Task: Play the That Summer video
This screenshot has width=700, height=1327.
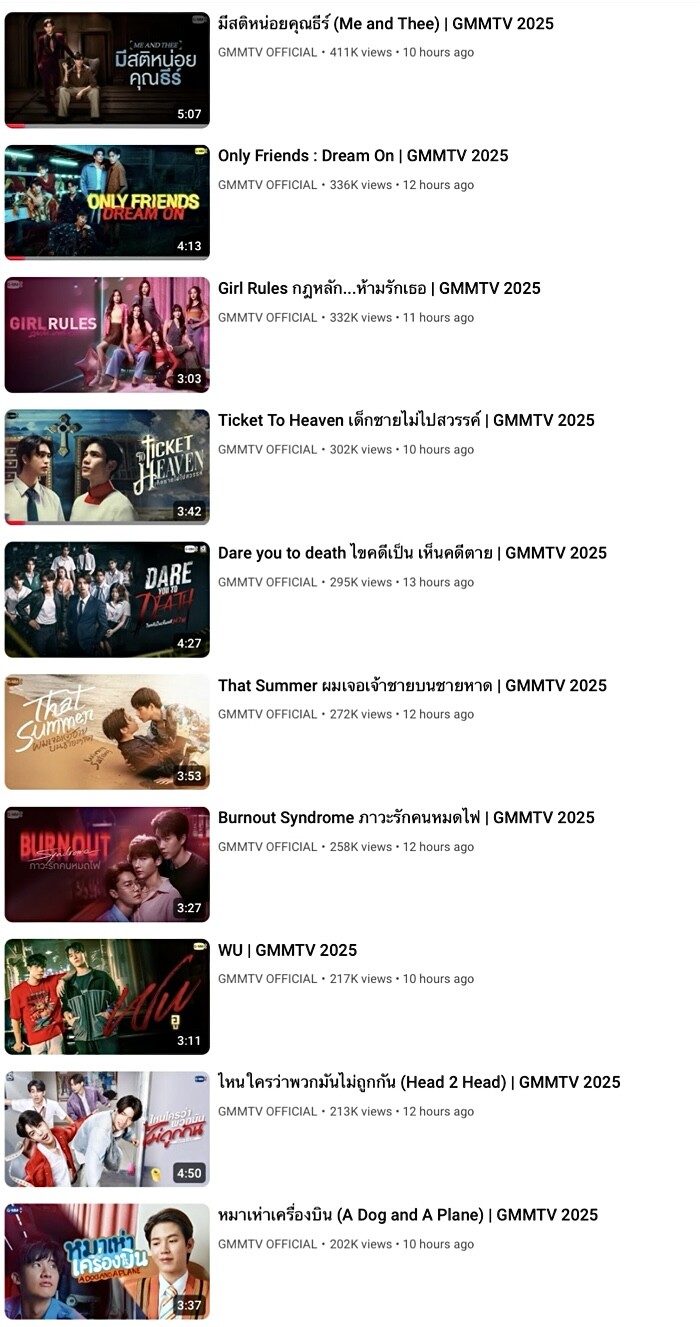Action: coord(106,731)
